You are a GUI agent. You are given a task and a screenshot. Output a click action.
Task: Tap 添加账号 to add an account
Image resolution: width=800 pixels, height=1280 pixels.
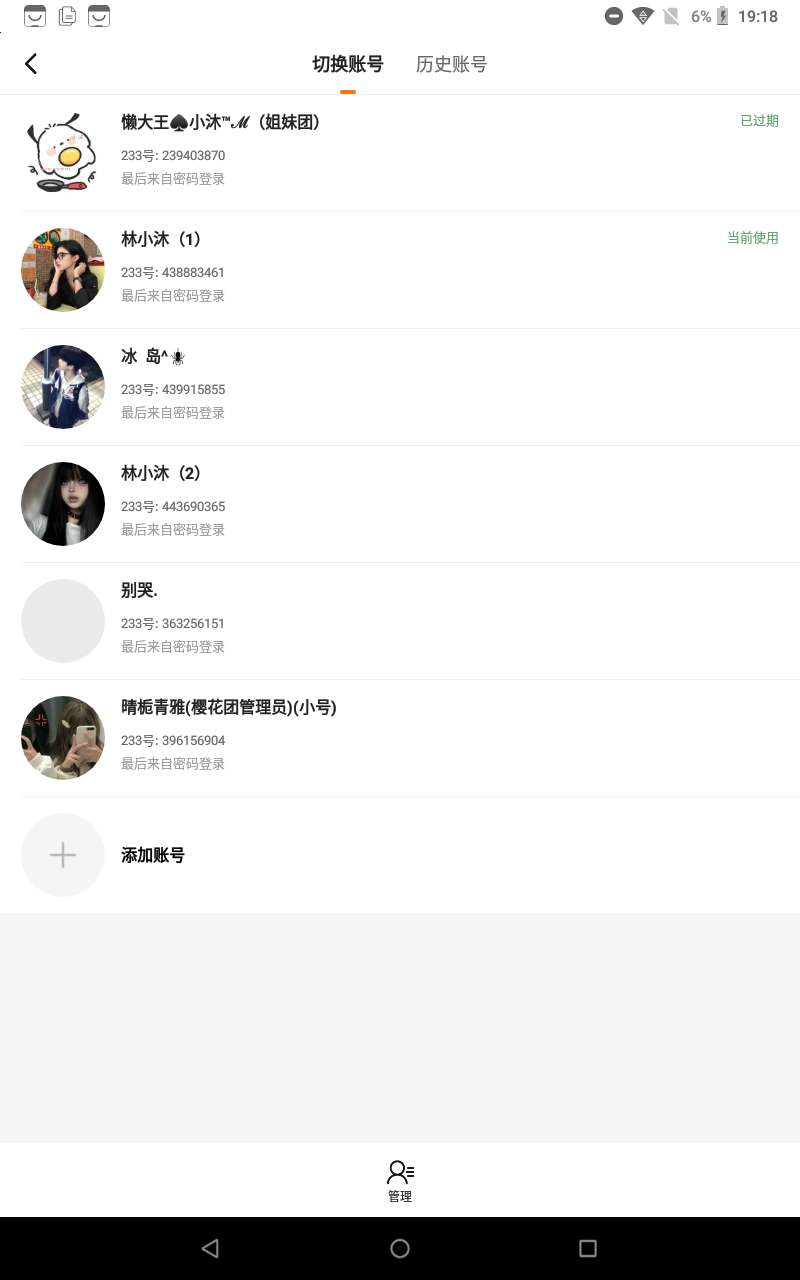[x=152, y=855]
